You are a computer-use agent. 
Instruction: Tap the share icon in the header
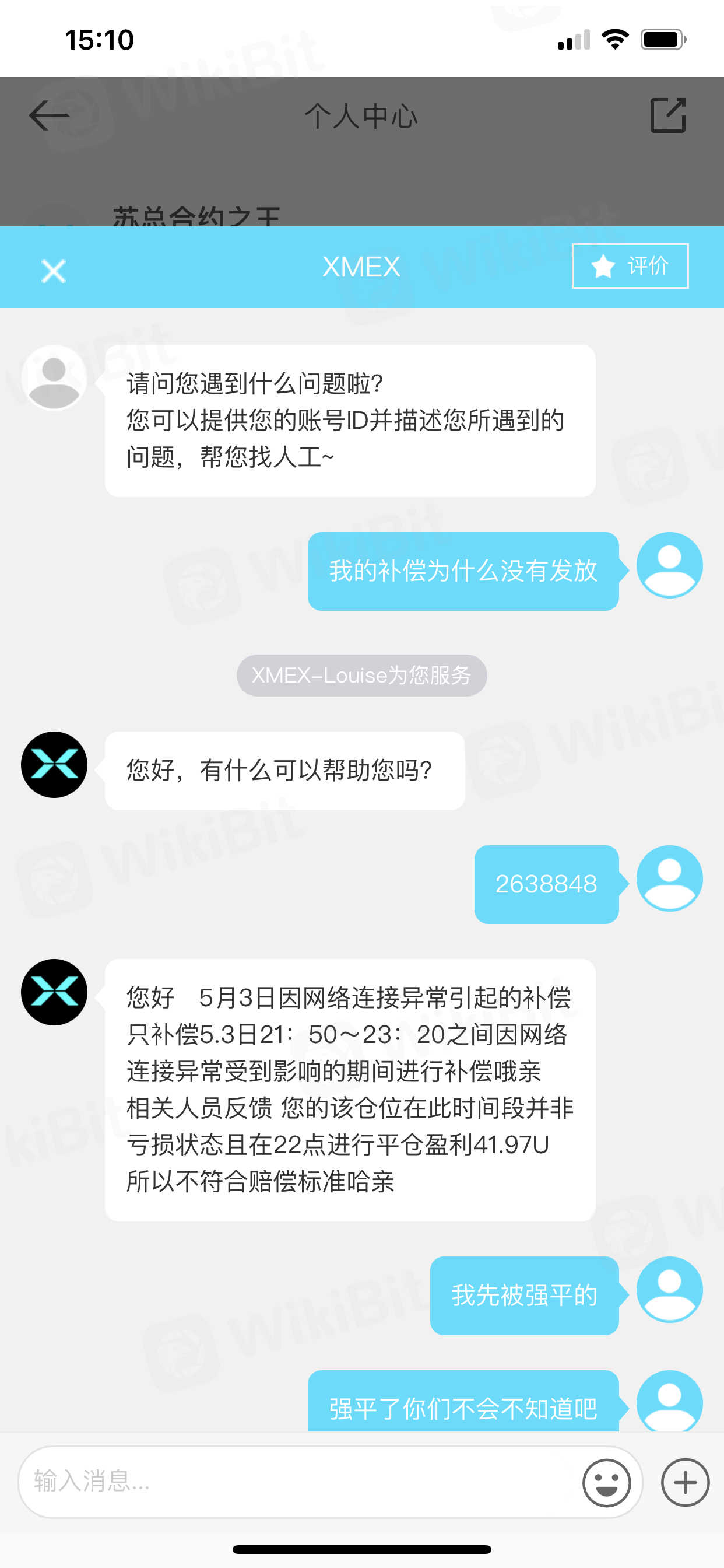coord(667,116)
